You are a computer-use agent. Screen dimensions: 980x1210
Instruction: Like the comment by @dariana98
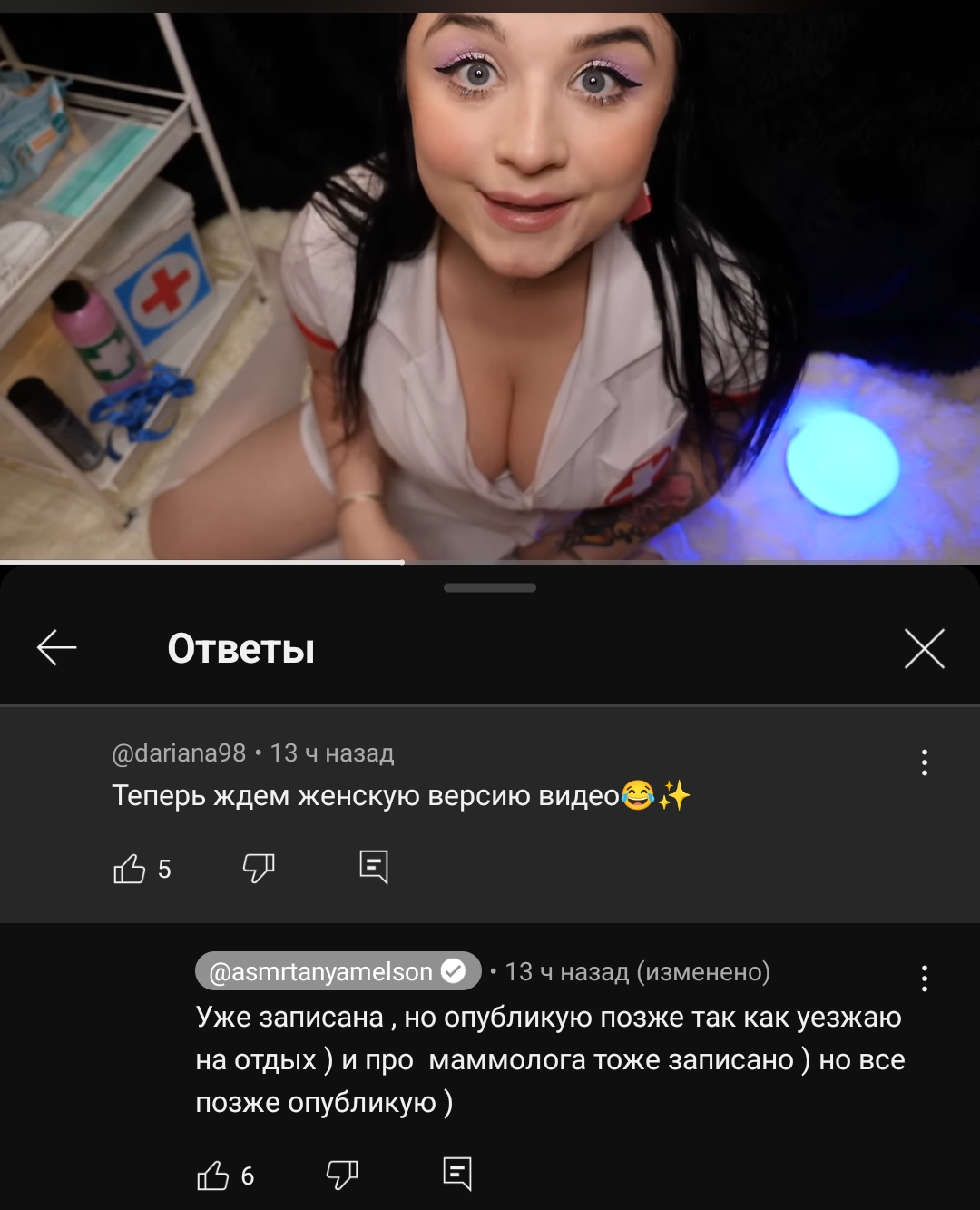pos(130,869)
